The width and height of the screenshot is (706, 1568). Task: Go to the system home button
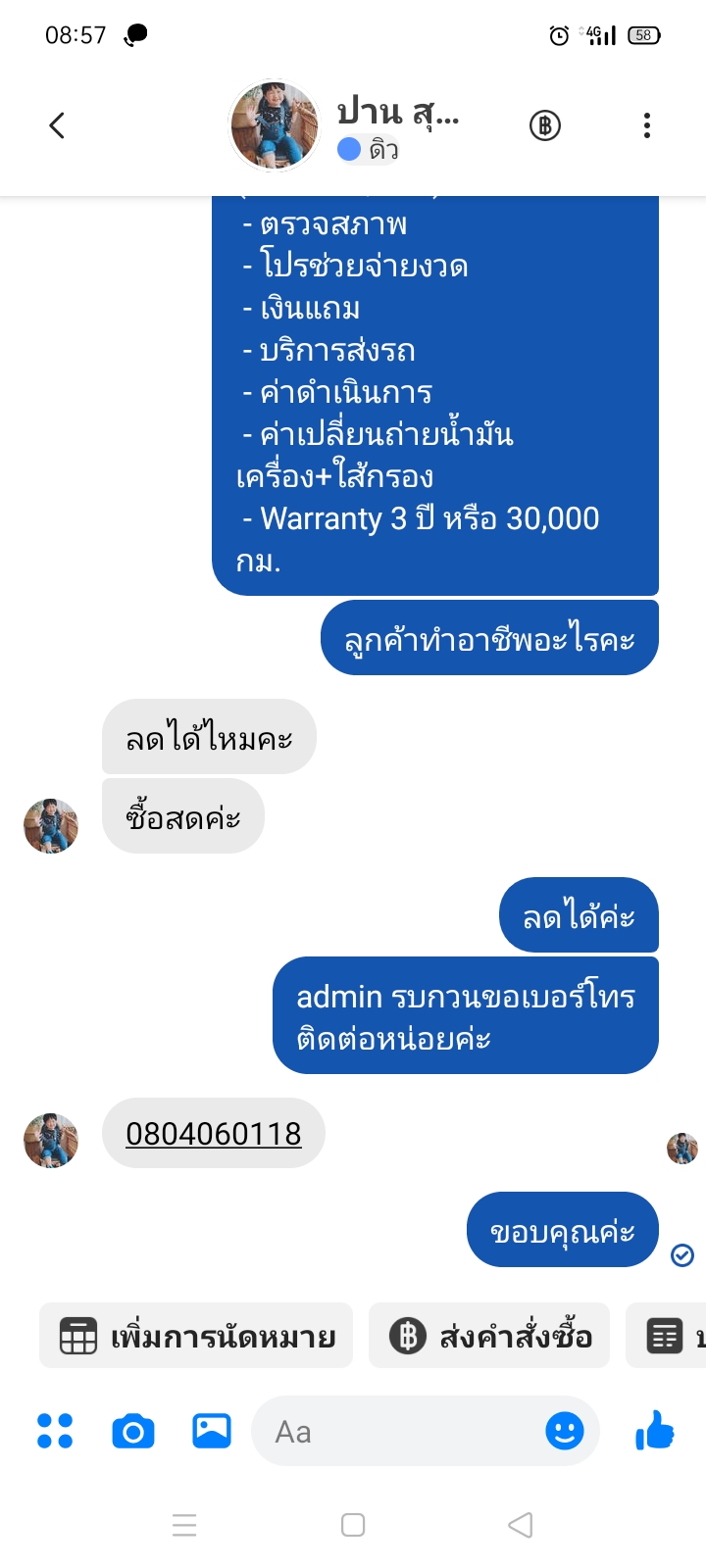point(353,1525)
